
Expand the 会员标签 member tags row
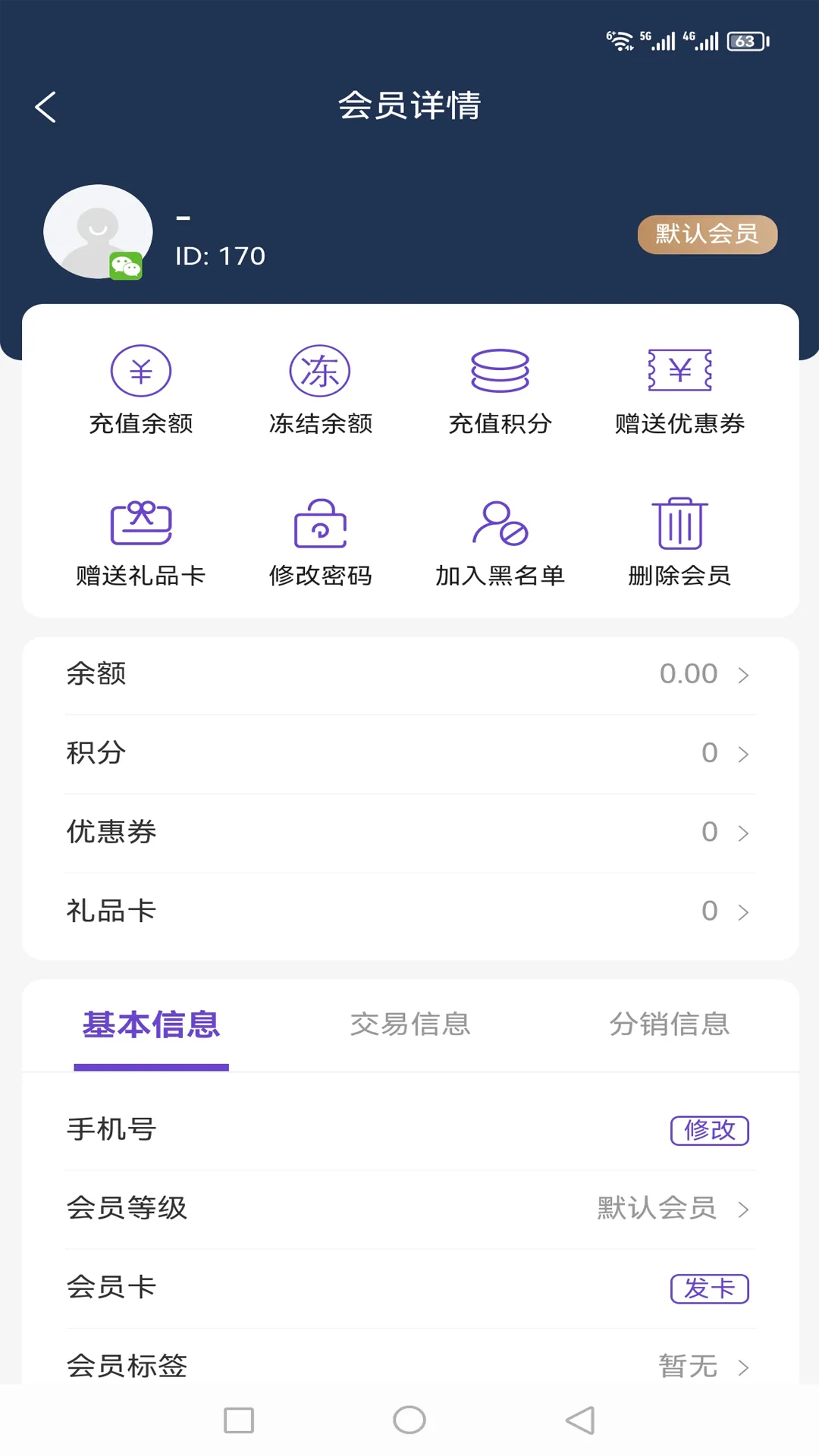[409, 1365]
